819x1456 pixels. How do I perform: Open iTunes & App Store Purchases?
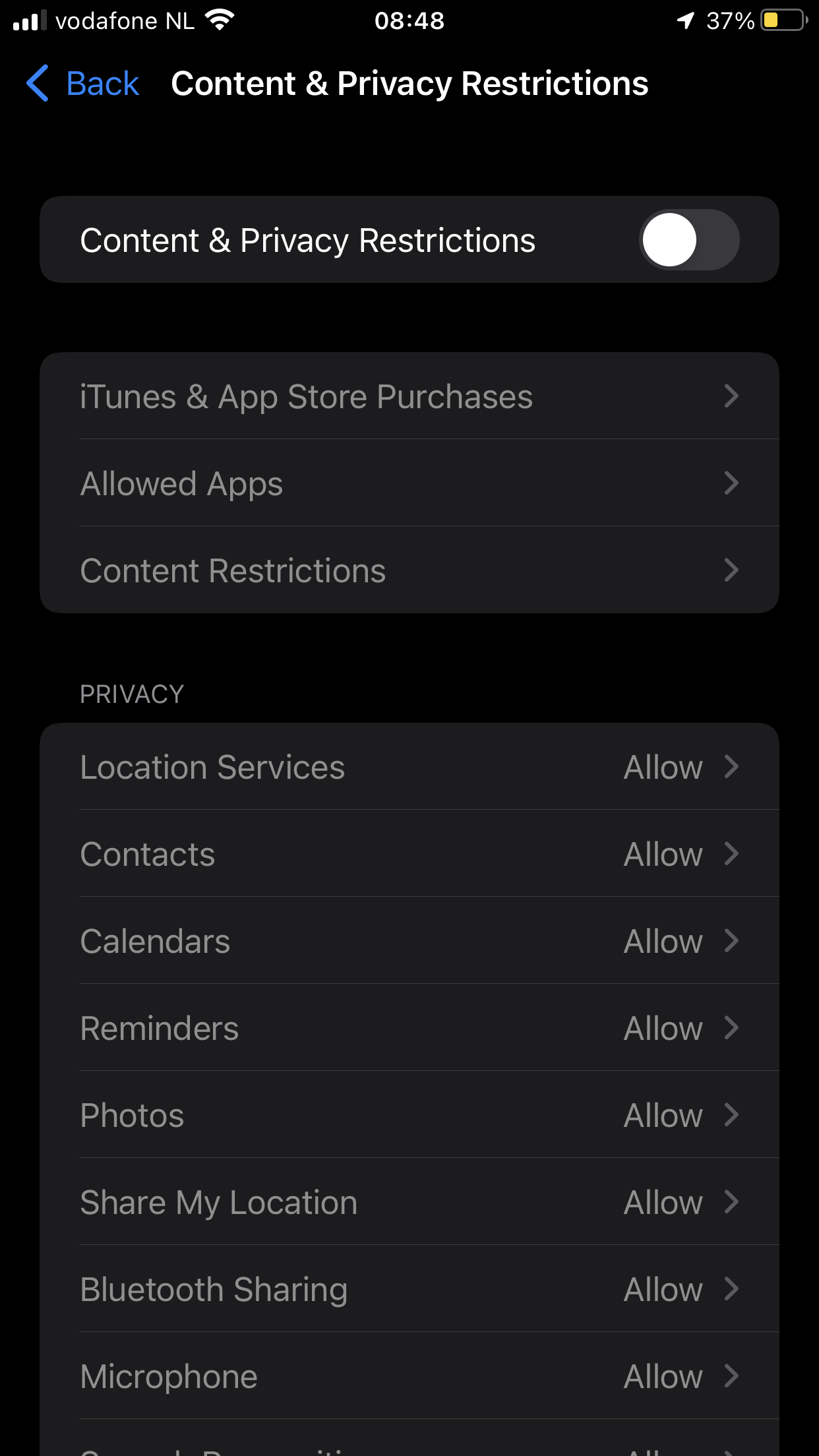tap(409, 396)
